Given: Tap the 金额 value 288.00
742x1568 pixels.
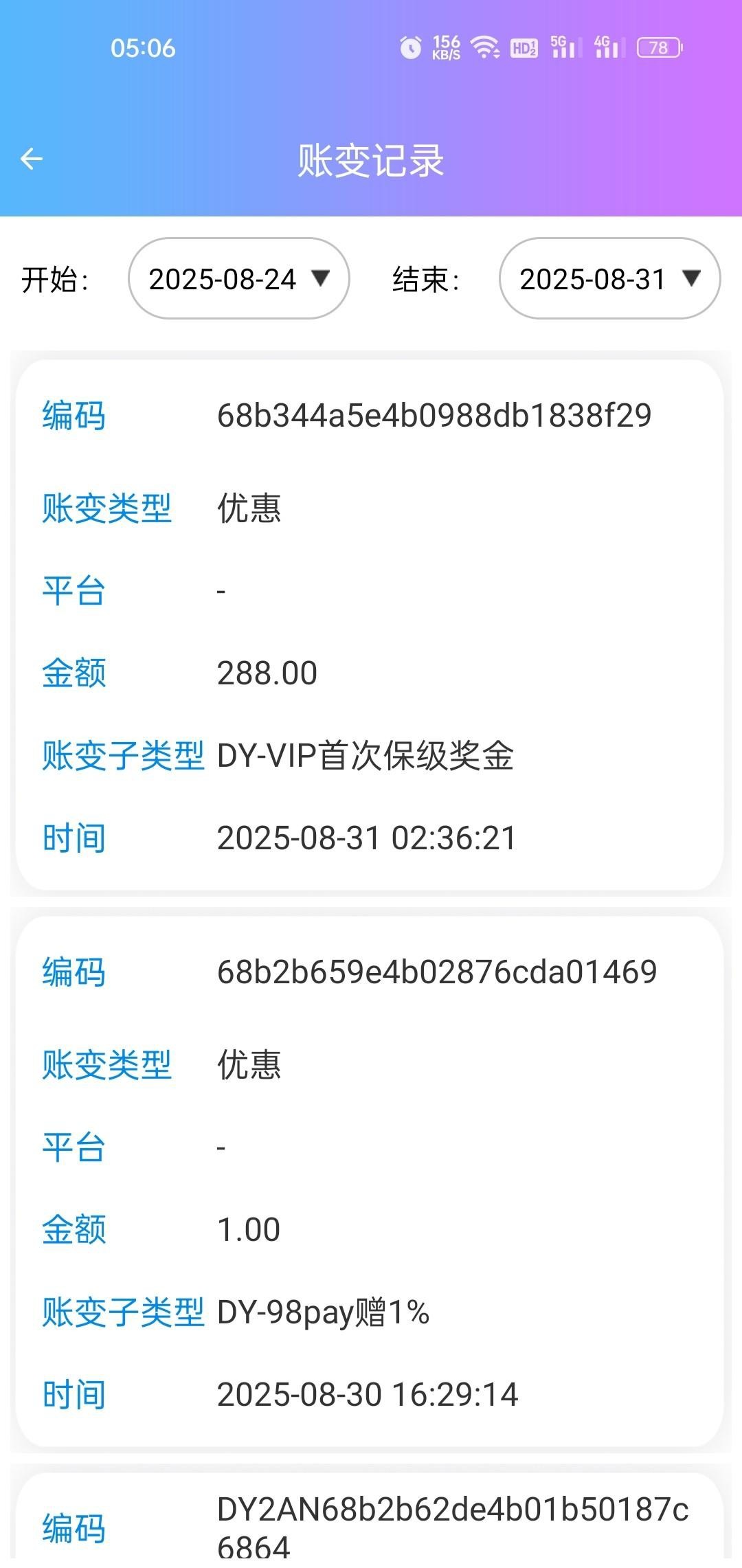Looking at the screenshot, I should click(x=267, y=673).
